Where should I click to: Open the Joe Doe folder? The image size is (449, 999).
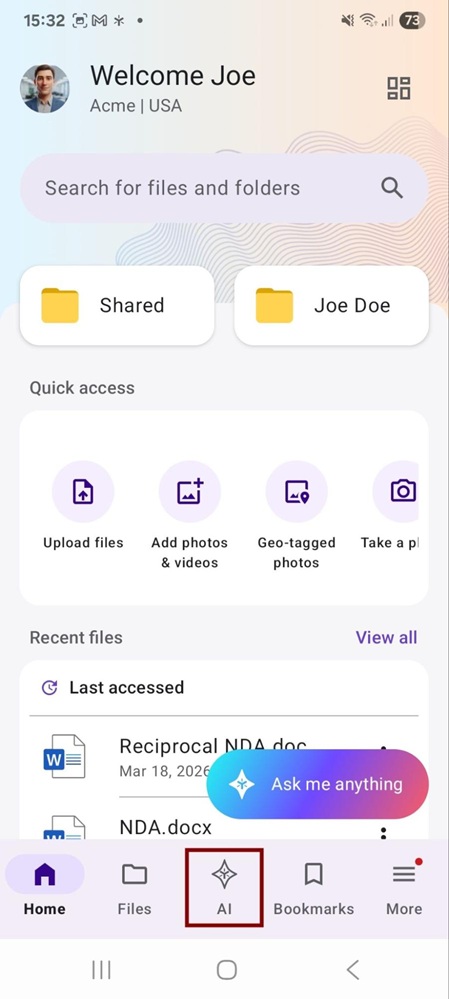(331, 306)
